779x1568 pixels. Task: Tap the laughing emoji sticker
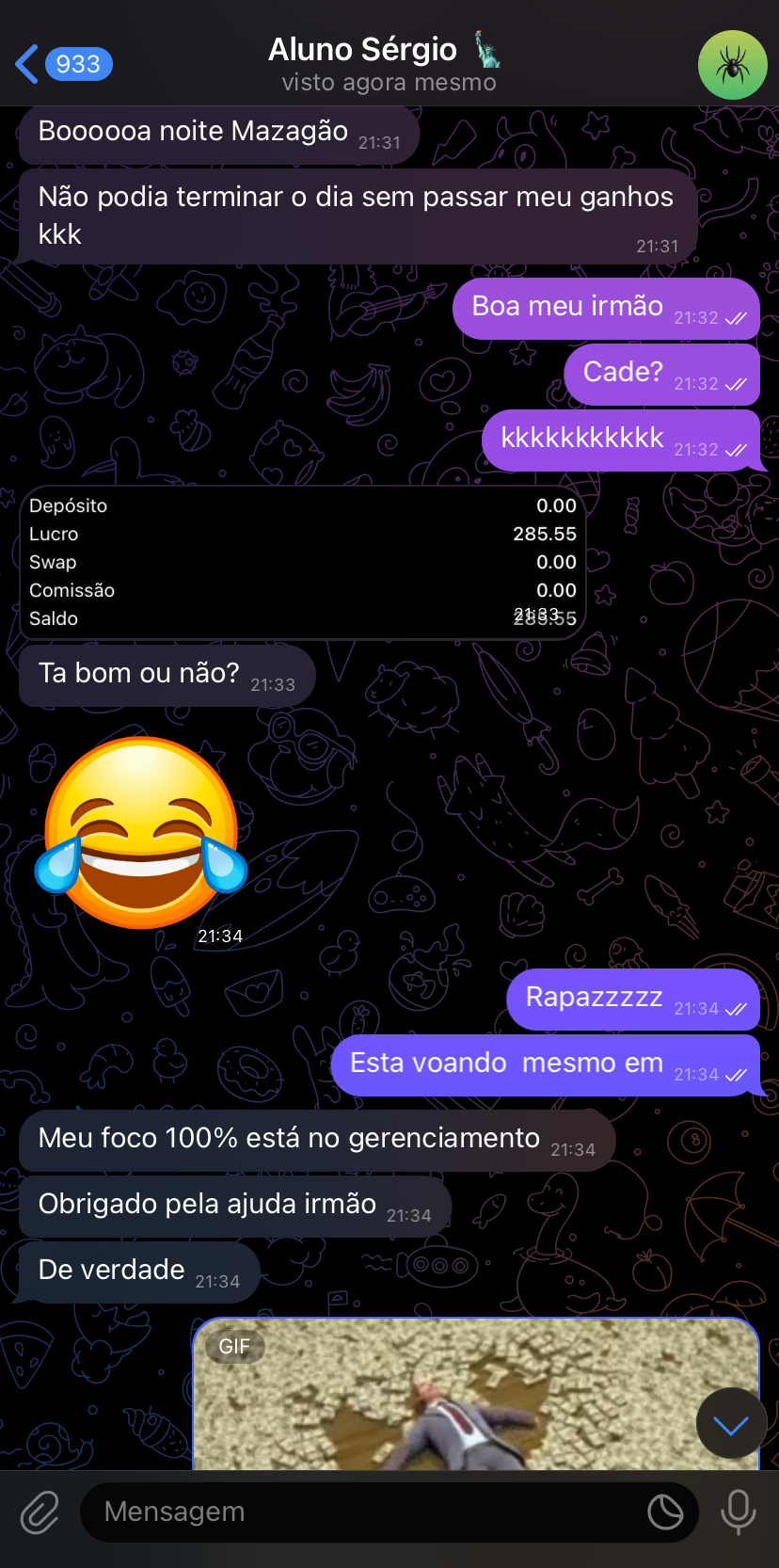pos(141,832)
